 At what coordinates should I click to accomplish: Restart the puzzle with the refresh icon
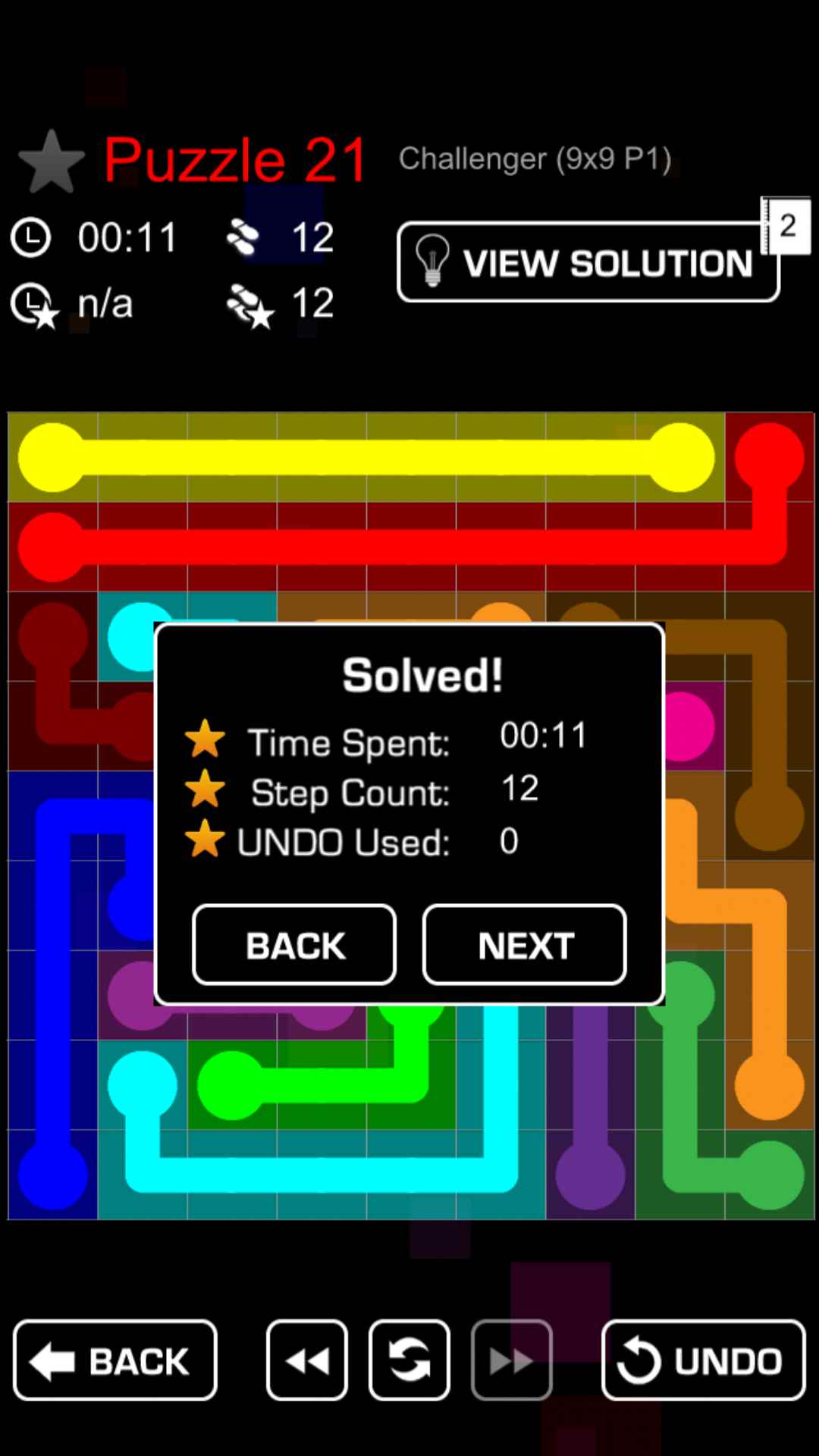pyautogui.click(x=409, y=1360)
